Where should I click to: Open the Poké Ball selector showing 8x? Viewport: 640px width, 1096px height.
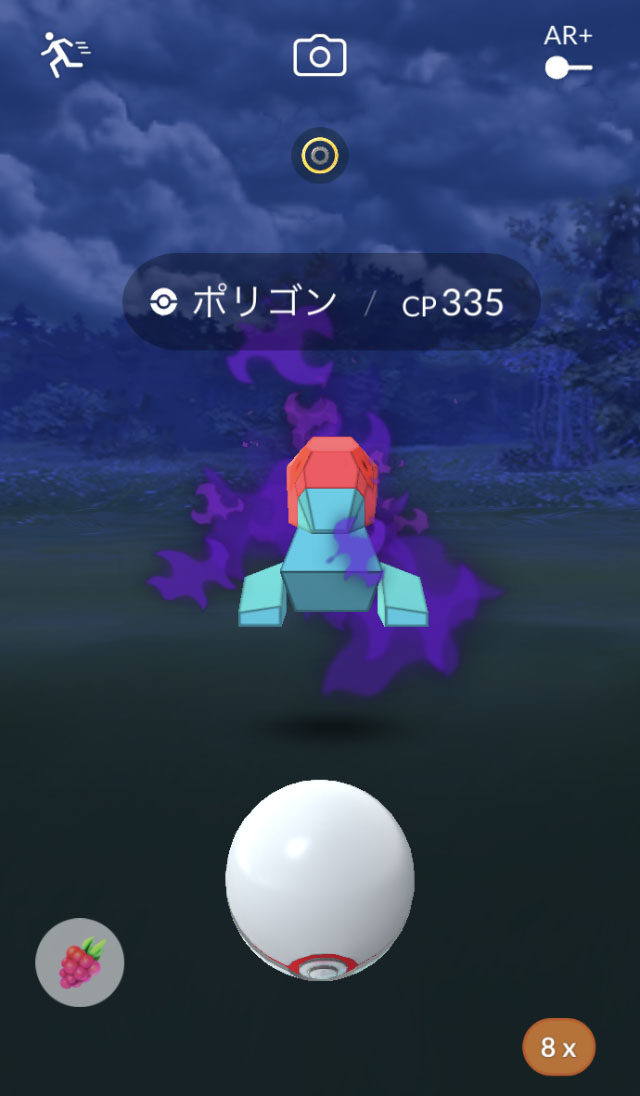click(x=558, y=1047)
